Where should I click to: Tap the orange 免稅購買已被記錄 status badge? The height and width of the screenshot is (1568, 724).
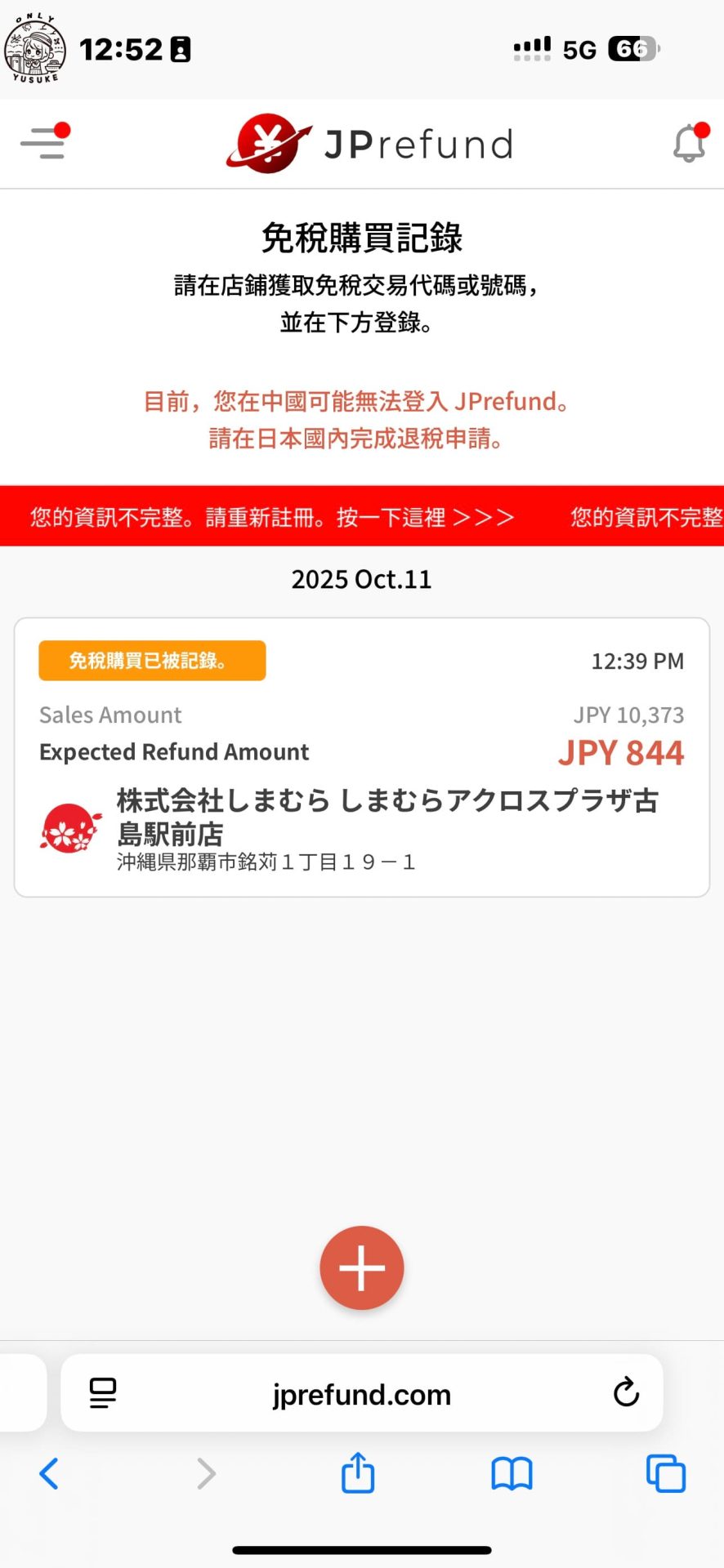(x=152, y=661)
